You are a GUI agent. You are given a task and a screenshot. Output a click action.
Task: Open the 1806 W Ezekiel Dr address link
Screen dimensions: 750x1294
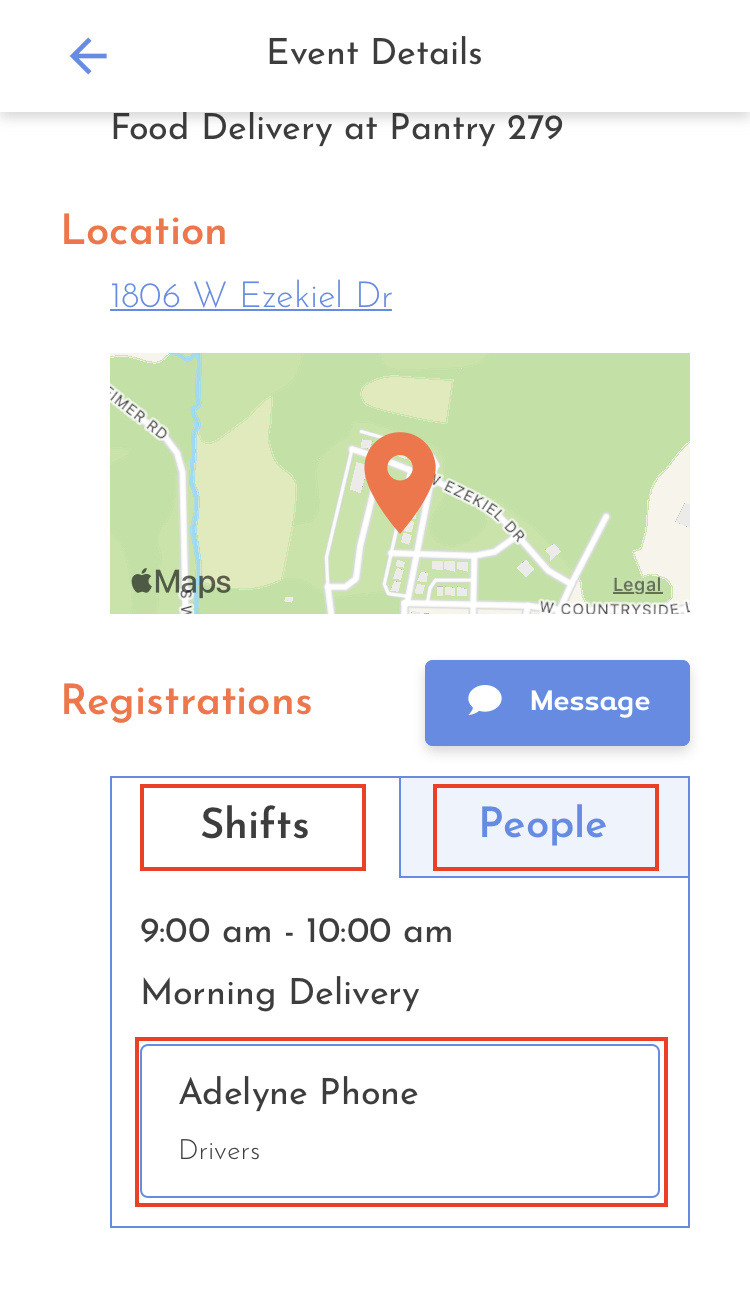251,297
